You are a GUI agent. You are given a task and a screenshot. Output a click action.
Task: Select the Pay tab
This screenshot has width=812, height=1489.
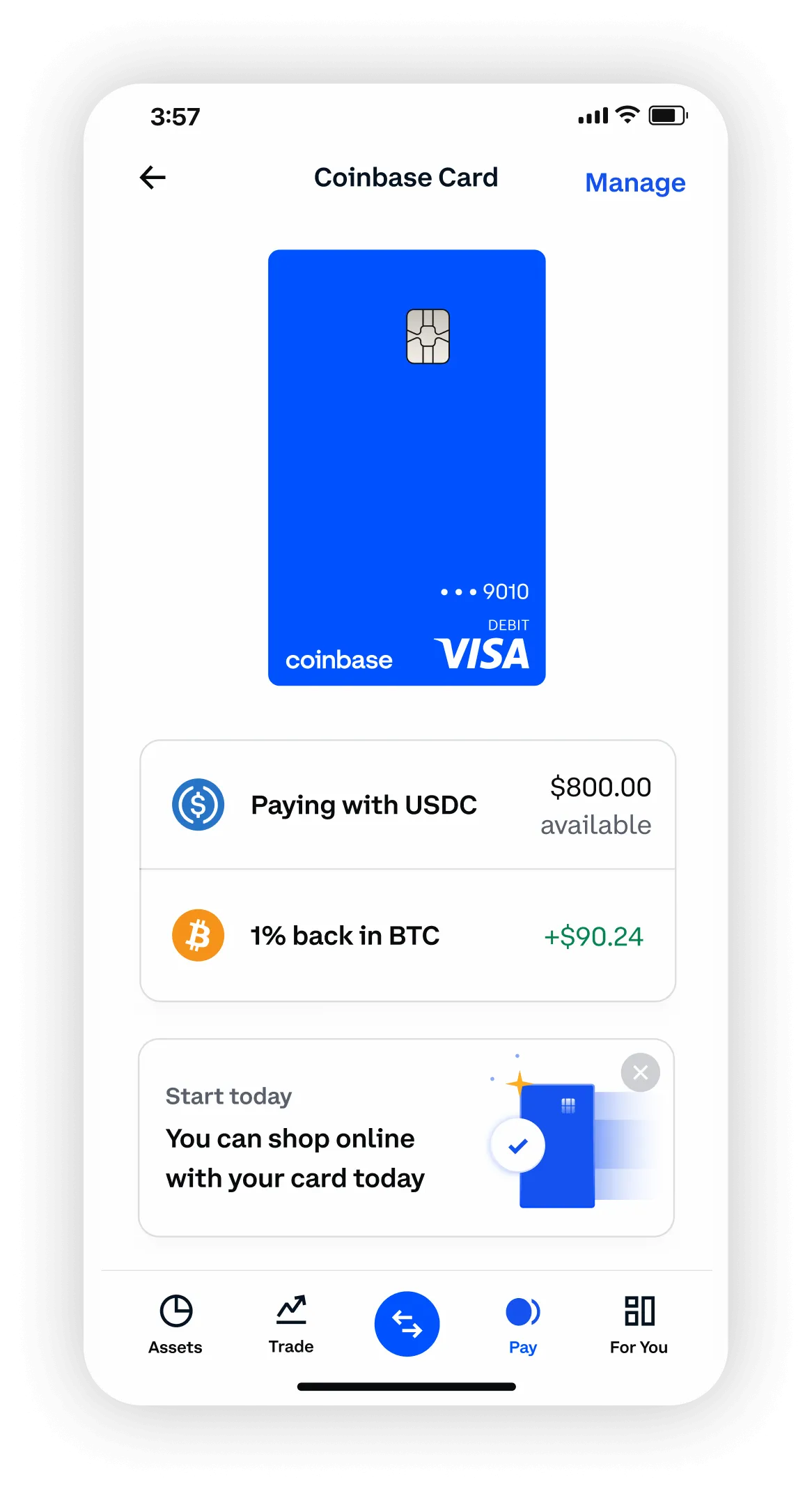[523, 1325]
